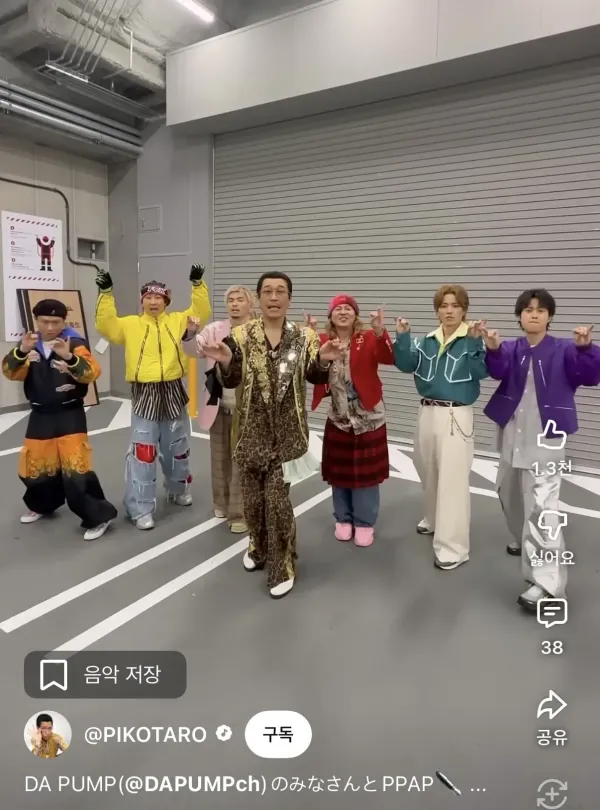Dislike the video with 싫어요
This screenshot has height=810, width=600.
[551, 526]
